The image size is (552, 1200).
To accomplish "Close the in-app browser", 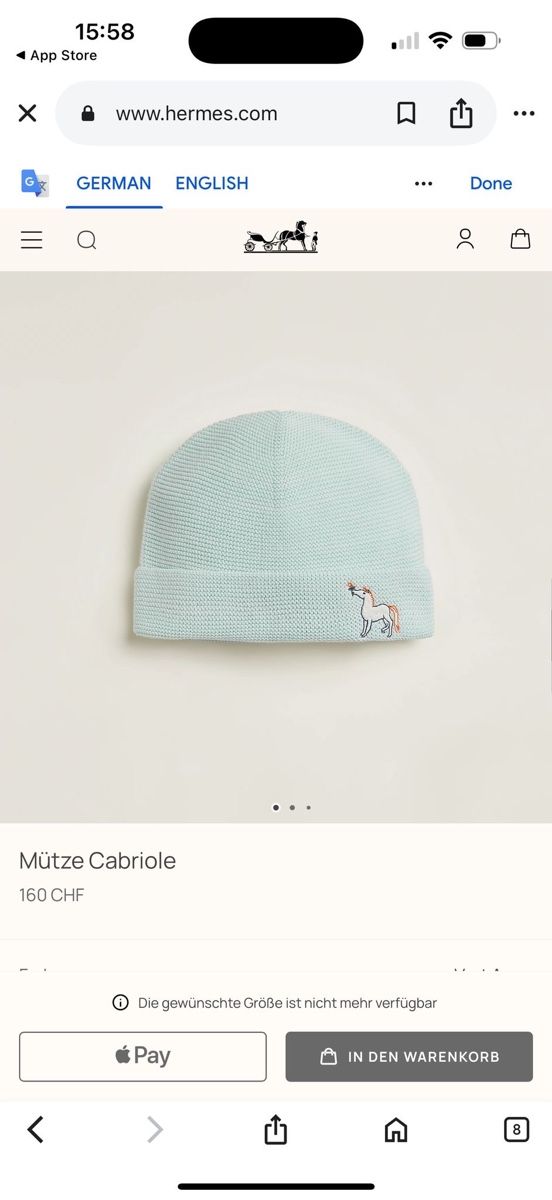I will (x=27, y=113).
